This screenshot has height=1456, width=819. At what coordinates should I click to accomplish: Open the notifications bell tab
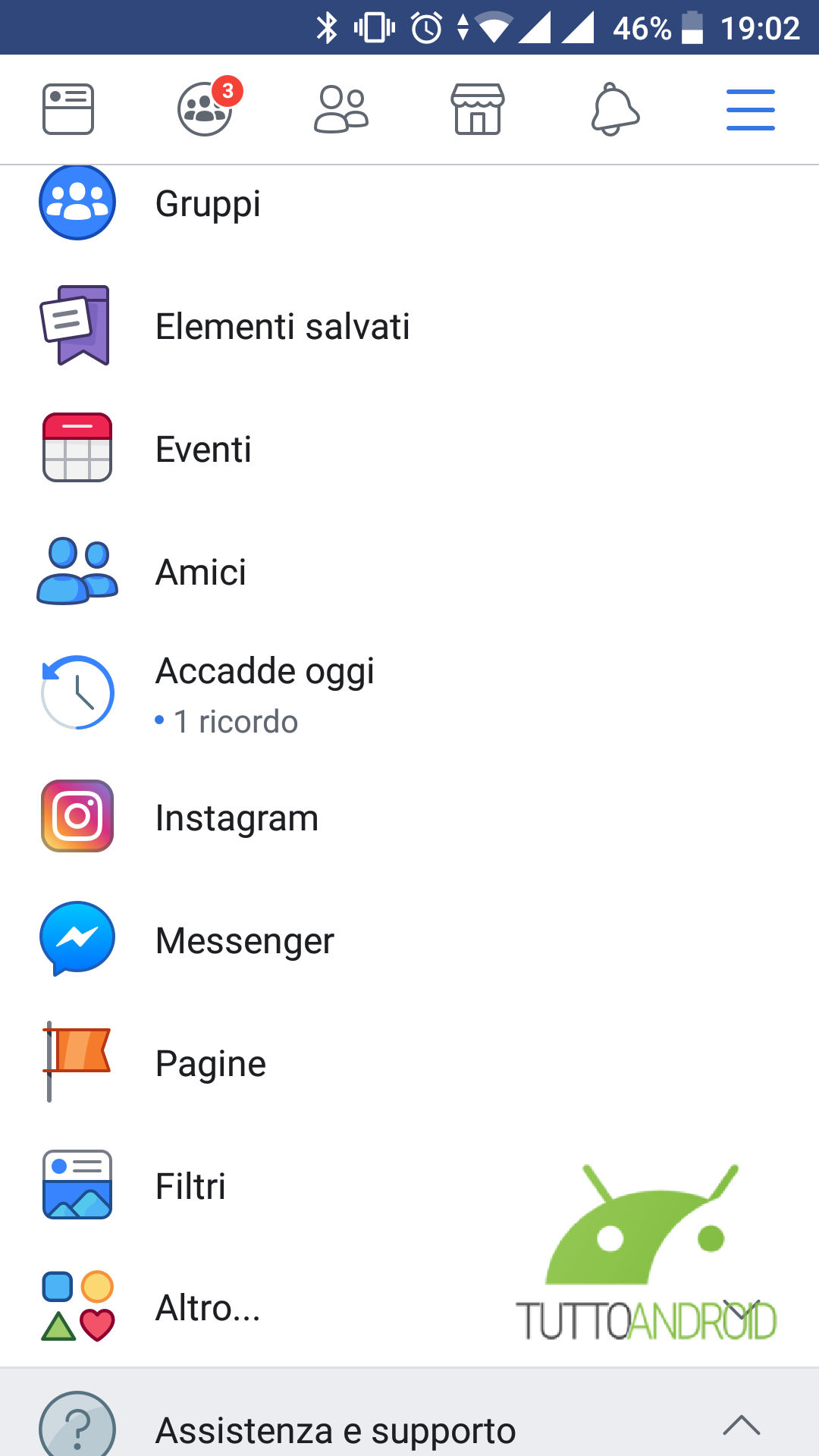(x=614, y=109)
